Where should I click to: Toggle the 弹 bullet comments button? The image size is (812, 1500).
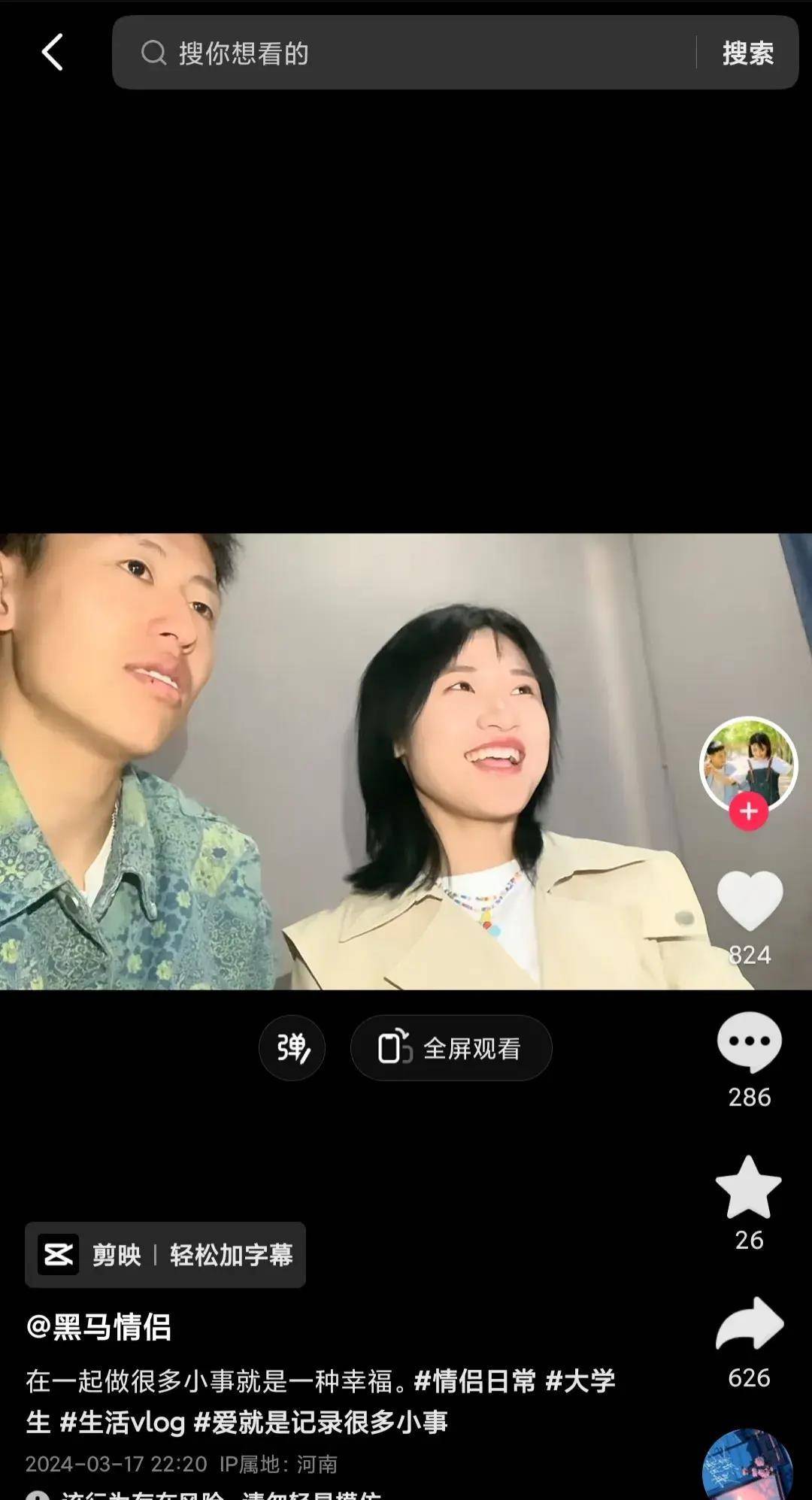coord(292,1048)
